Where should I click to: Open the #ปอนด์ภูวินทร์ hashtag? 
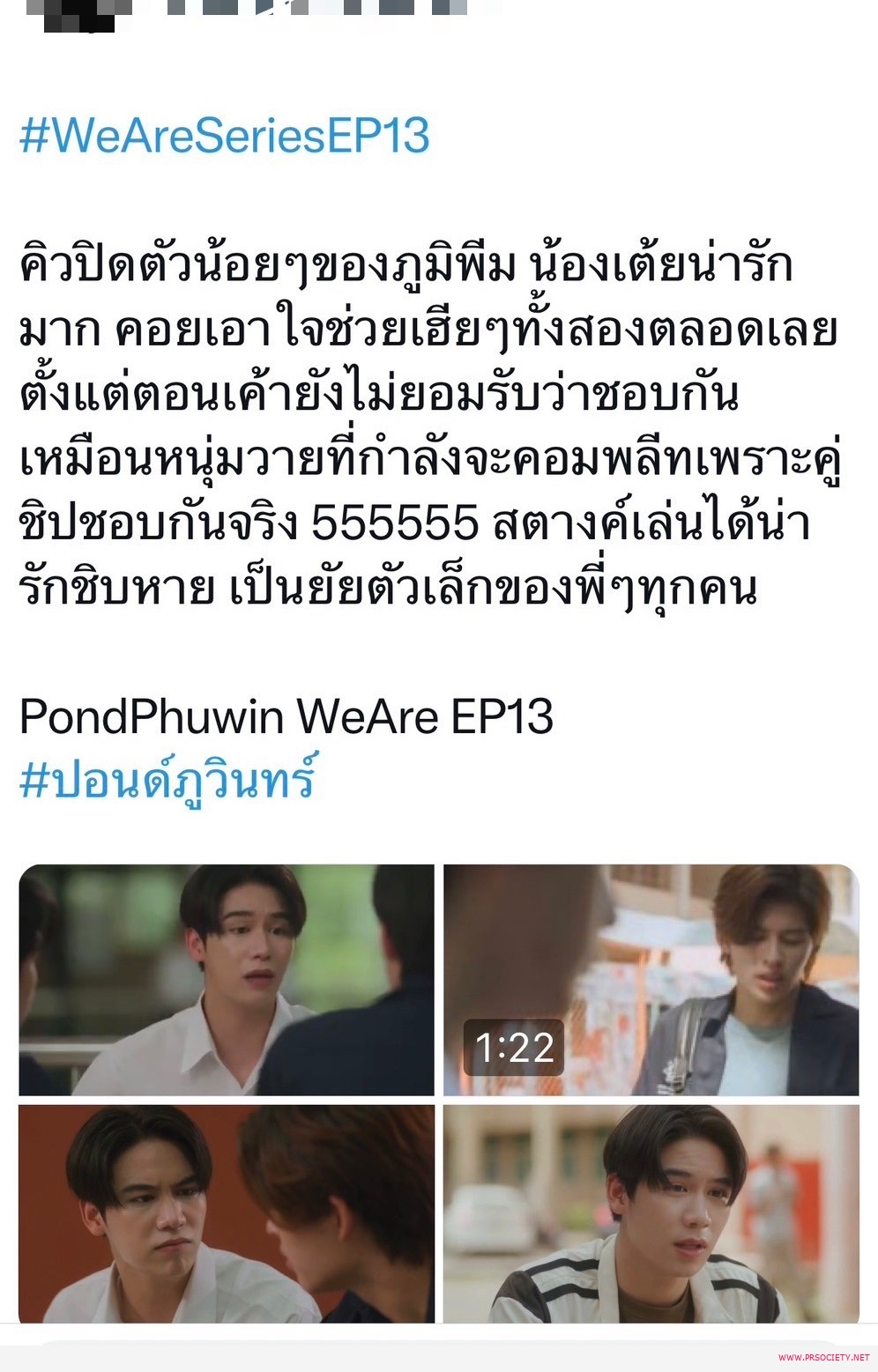(x=167, y=779)
